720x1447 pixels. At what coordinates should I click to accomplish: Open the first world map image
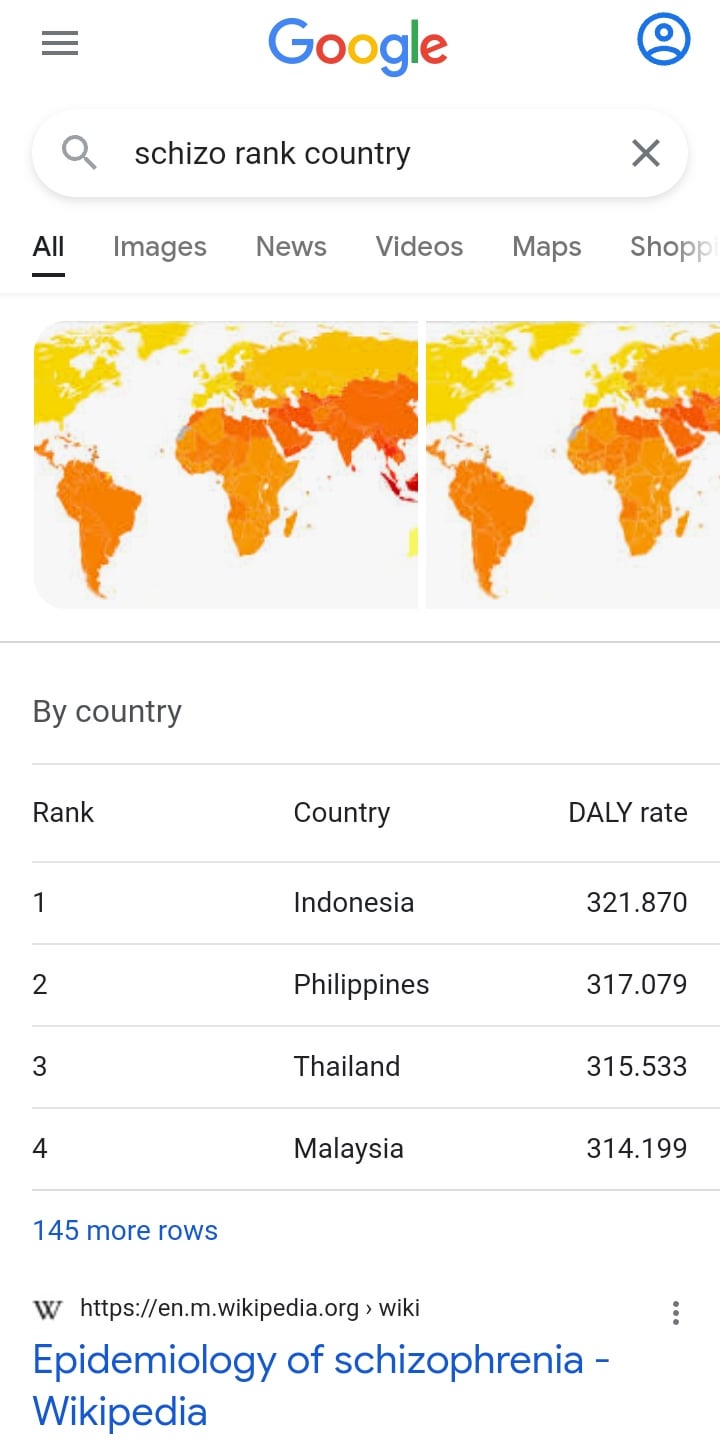[x=225, y=465]
